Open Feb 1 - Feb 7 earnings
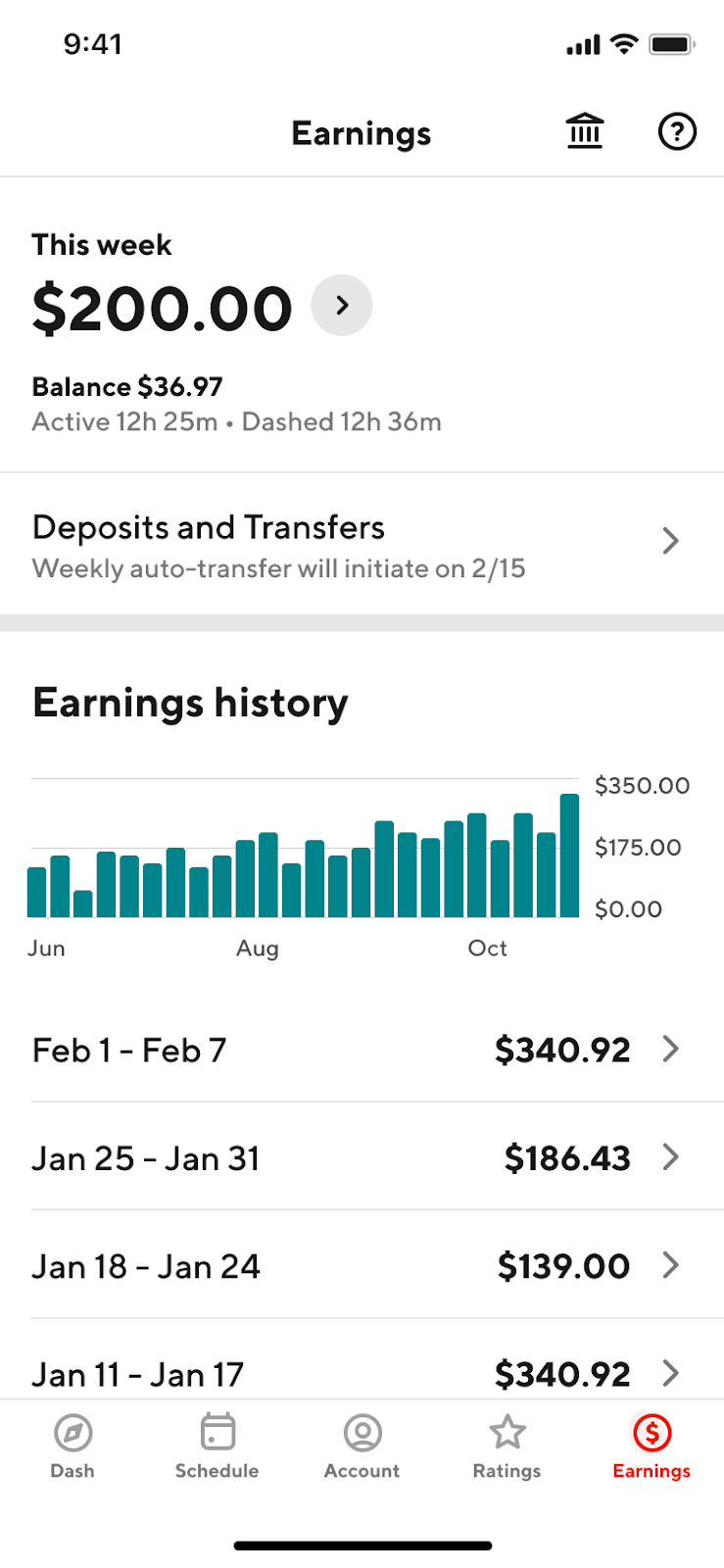The width and height of the screenshot is (724, 1568). coord(362,1050)
